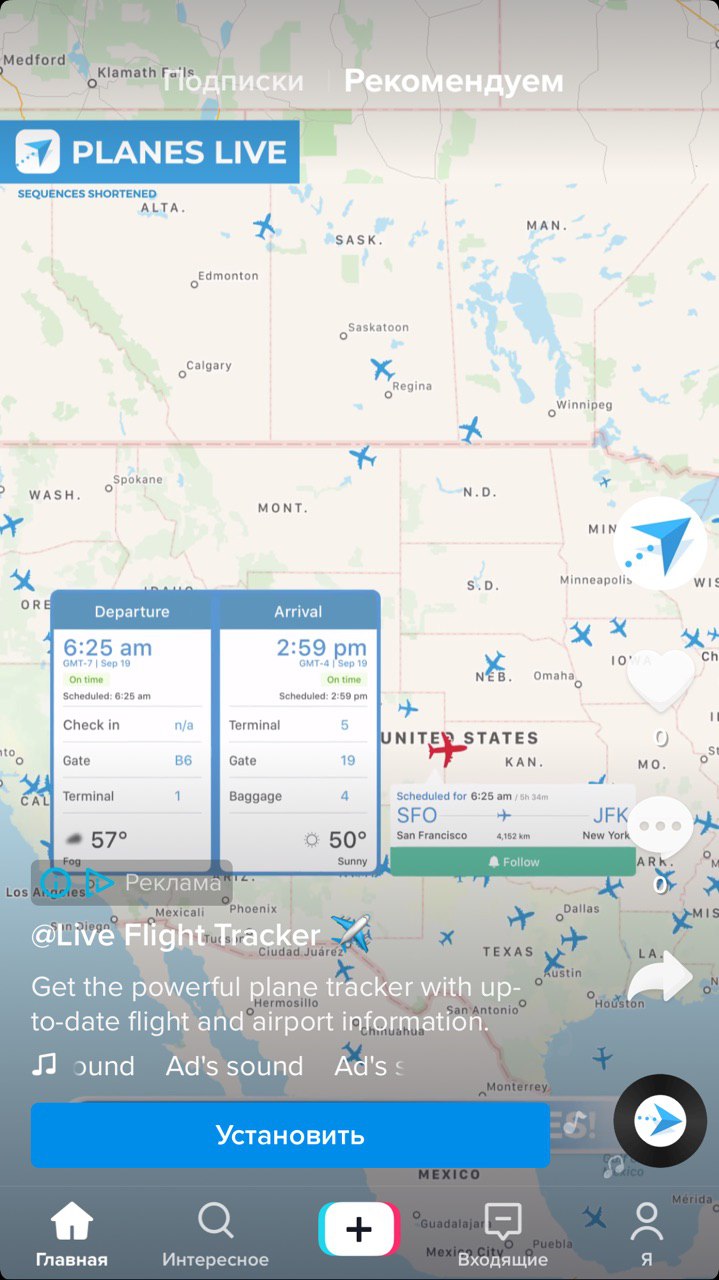Viewport: 719px width, 1280px height.
Task: Tap the Установить install button
Action: pos(290,1136)
